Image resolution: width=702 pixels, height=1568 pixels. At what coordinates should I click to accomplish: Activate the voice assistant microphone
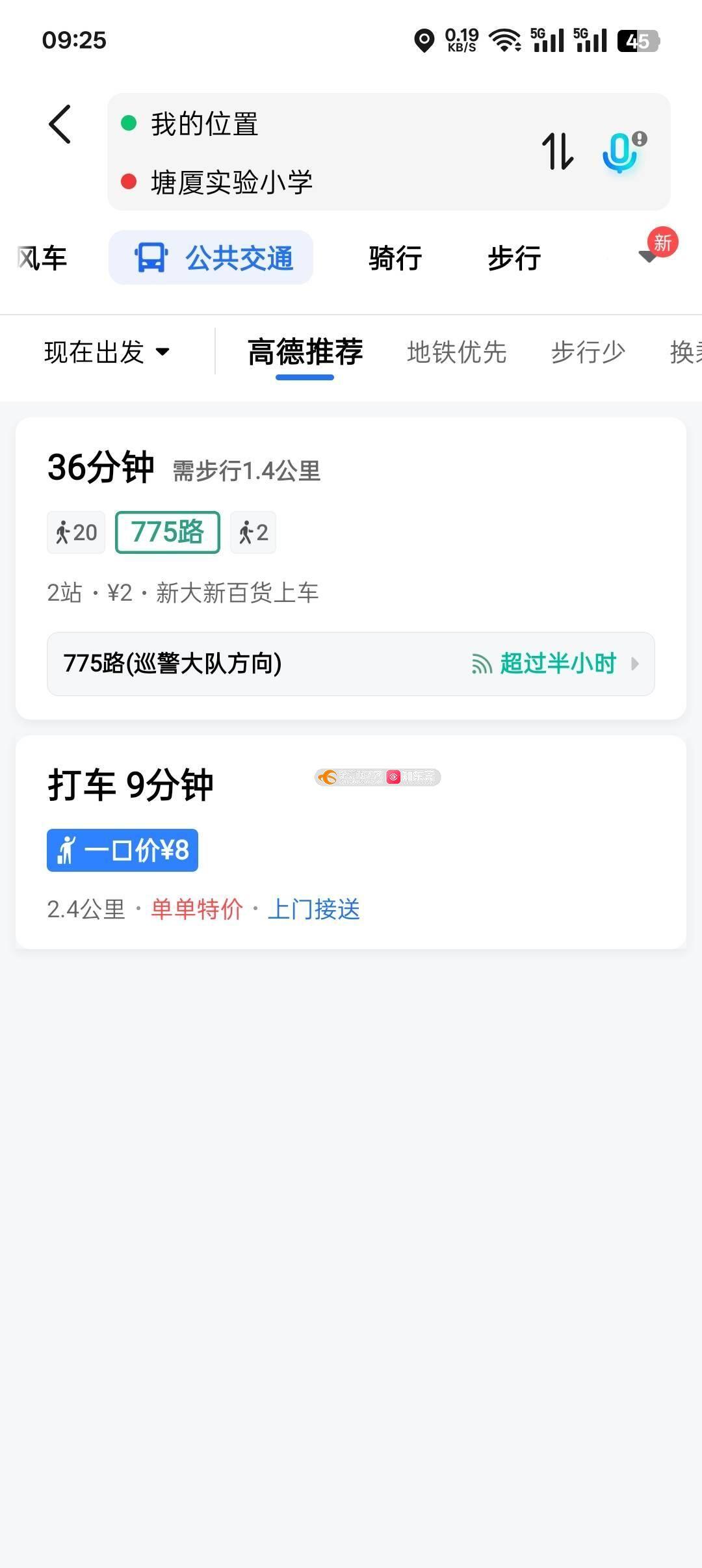(621, 151)
